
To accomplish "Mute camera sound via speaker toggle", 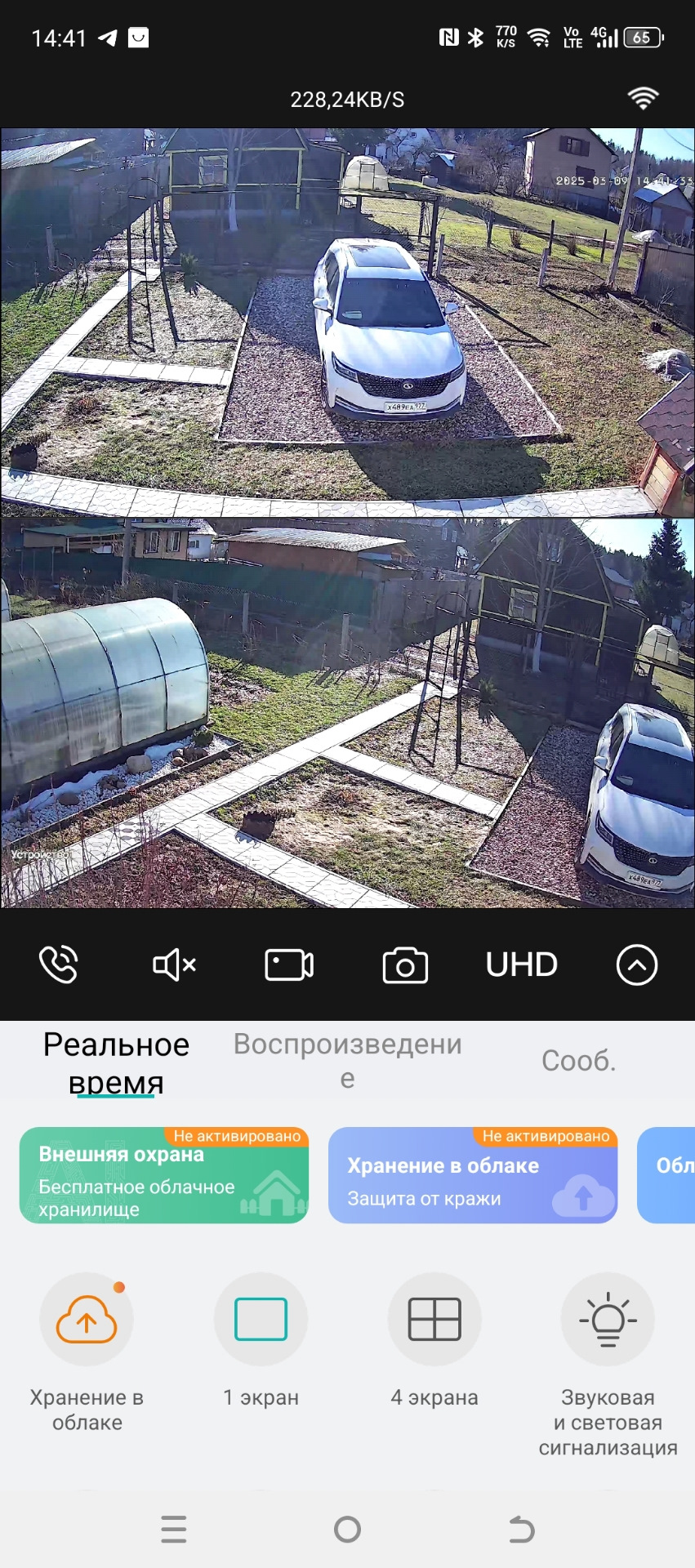I will click(173, 965).
